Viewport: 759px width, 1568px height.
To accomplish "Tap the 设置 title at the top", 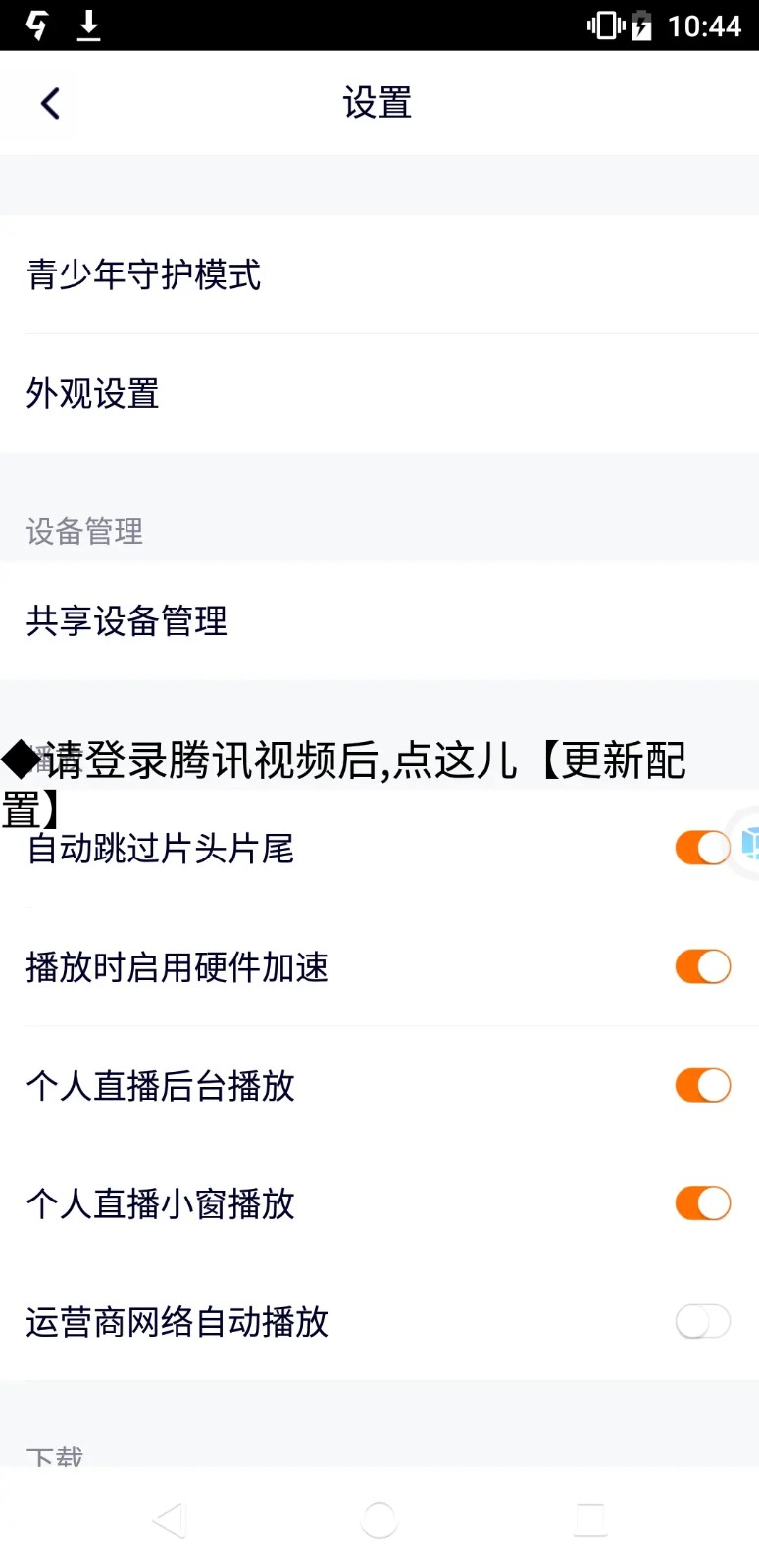I will (379, 103).
